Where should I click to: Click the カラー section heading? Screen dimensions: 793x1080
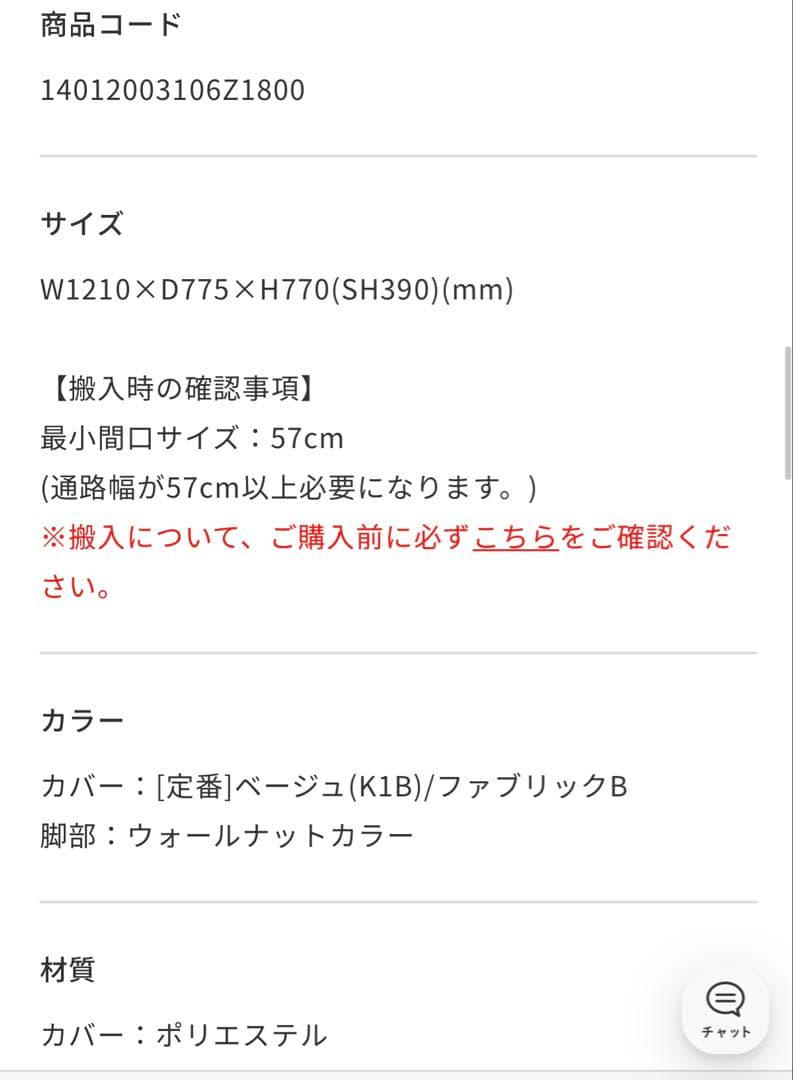tap(80, 719)
